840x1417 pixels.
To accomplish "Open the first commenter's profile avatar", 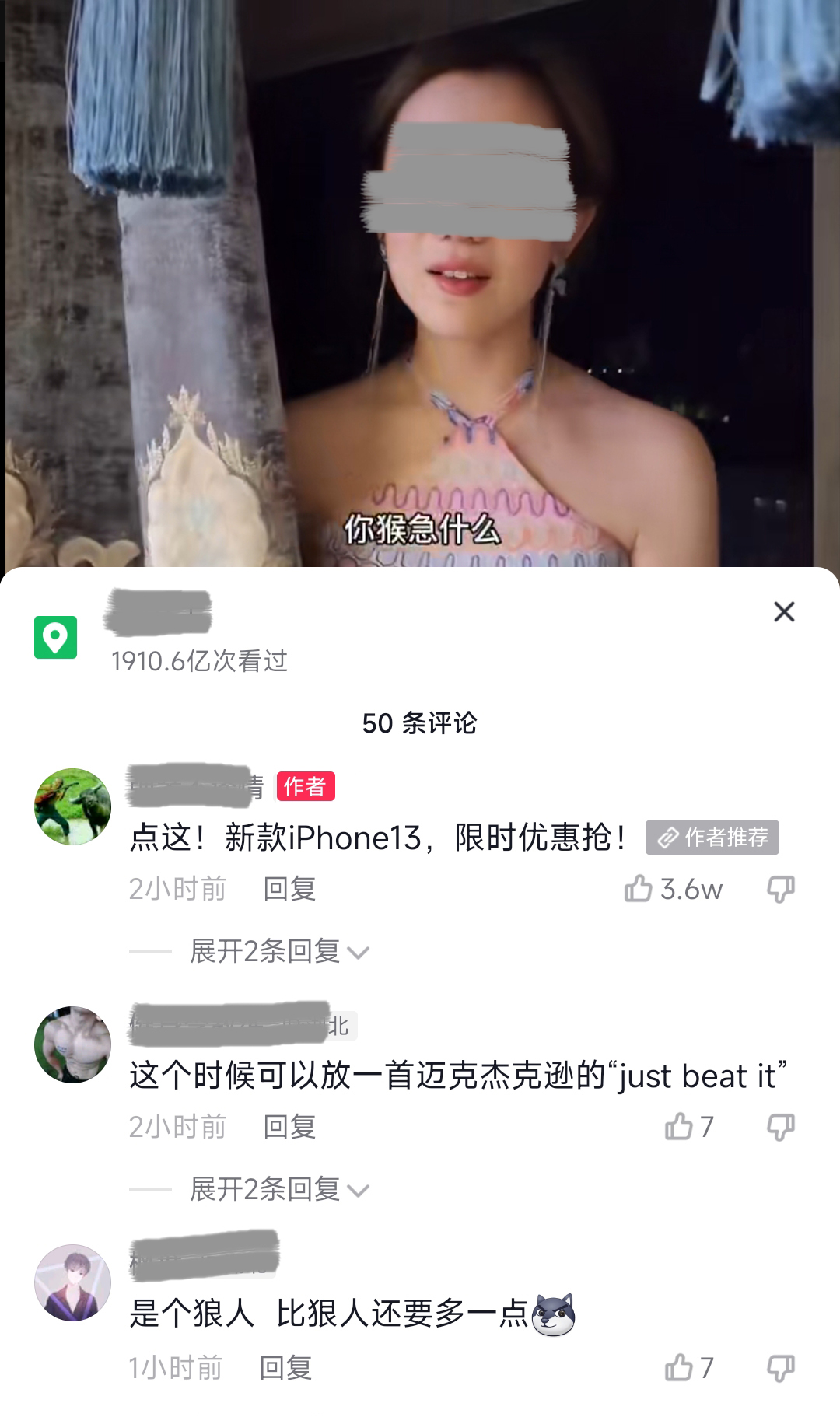I will click(73, 805).
